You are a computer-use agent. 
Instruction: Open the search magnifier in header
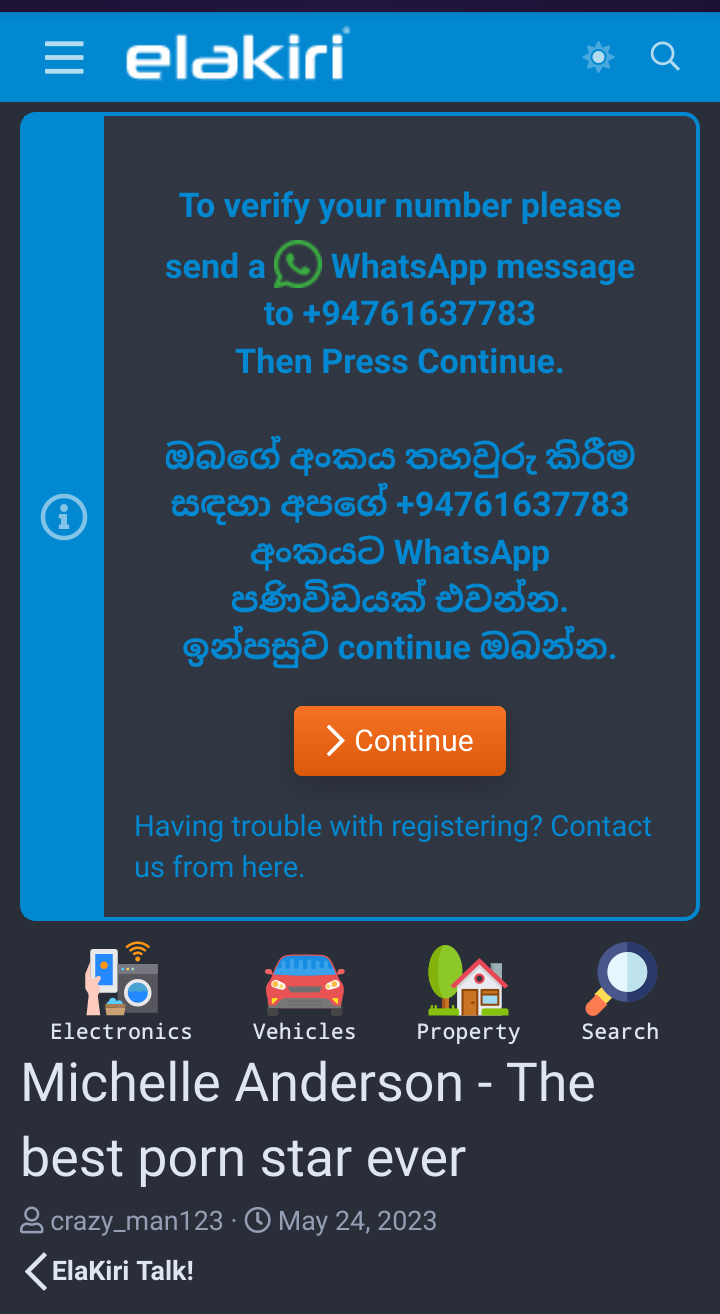(x=665, y=56)
